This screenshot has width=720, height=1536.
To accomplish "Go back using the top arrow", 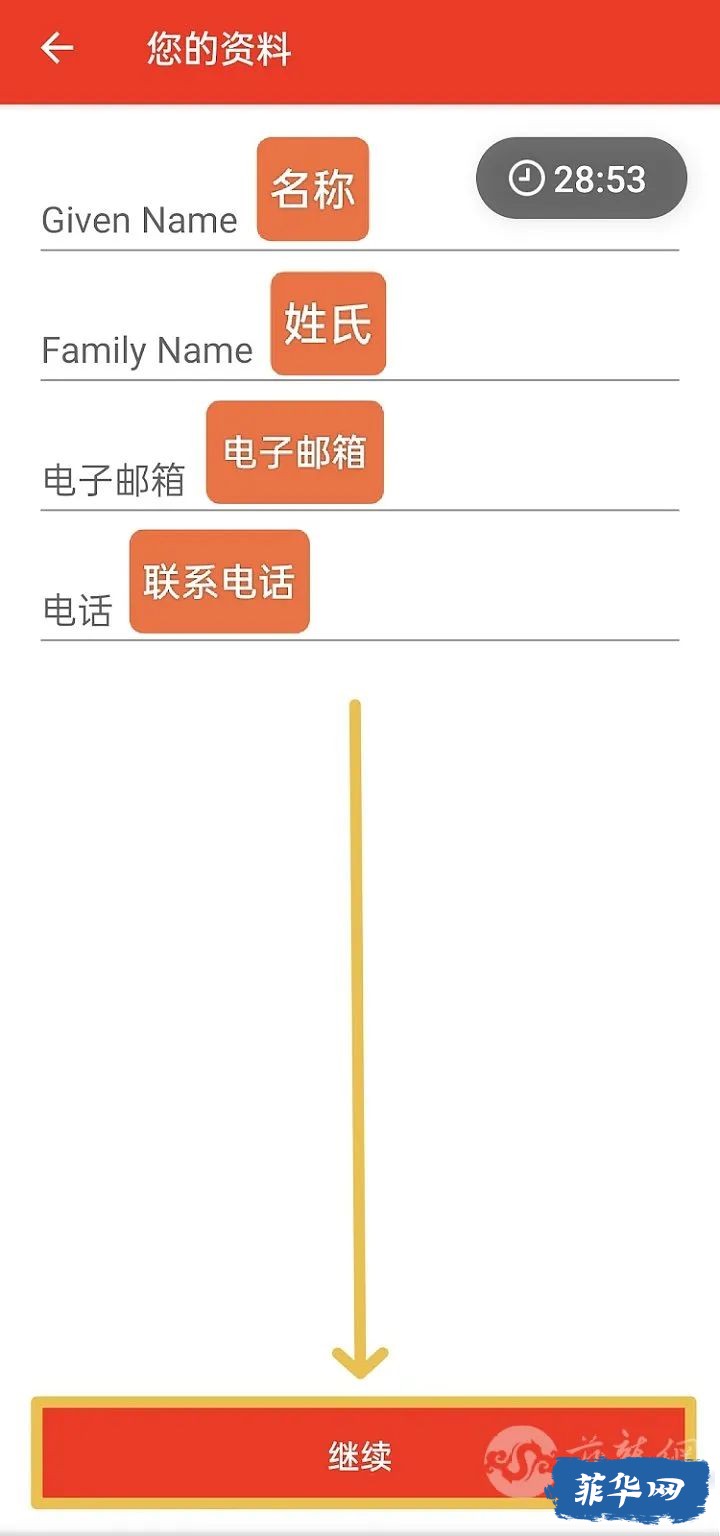I will coord(57,48).
